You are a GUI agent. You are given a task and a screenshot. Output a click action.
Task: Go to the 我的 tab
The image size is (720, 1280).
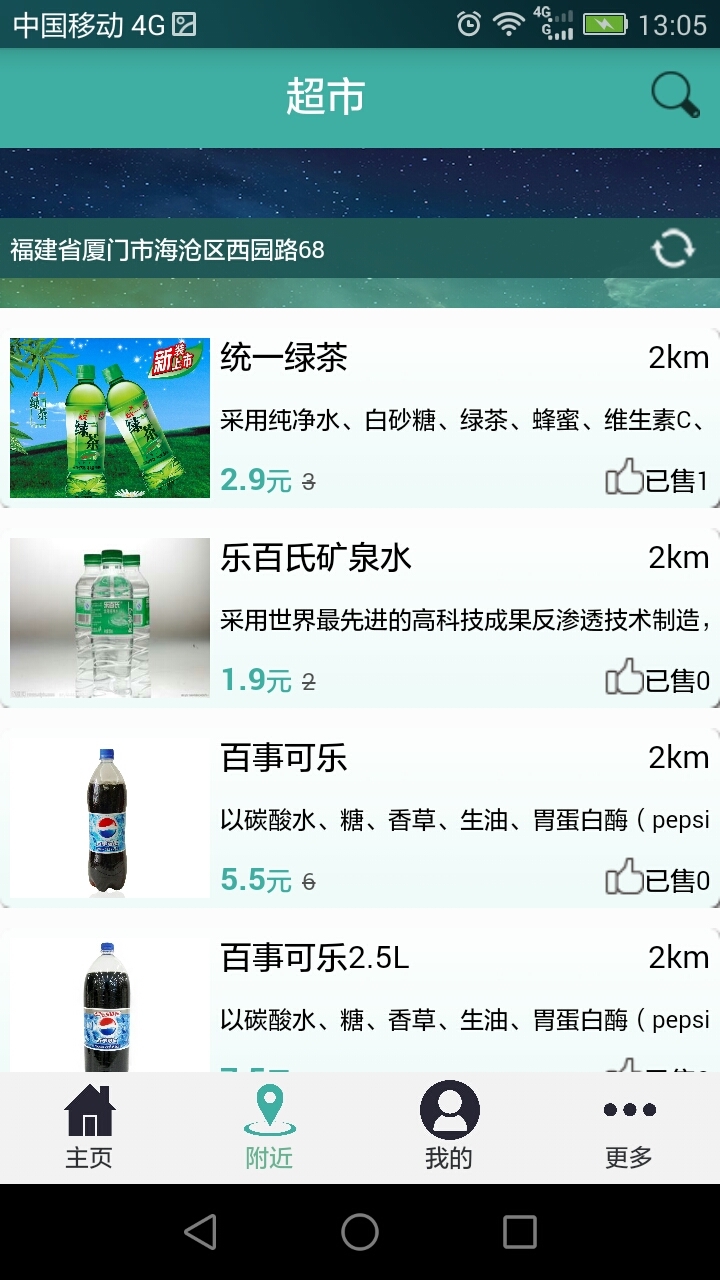[x=449, y=1127]
